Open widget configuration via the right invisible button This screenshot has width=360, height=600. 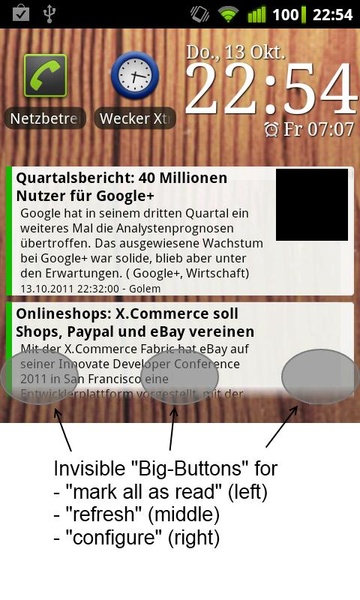tap(320, 377)
